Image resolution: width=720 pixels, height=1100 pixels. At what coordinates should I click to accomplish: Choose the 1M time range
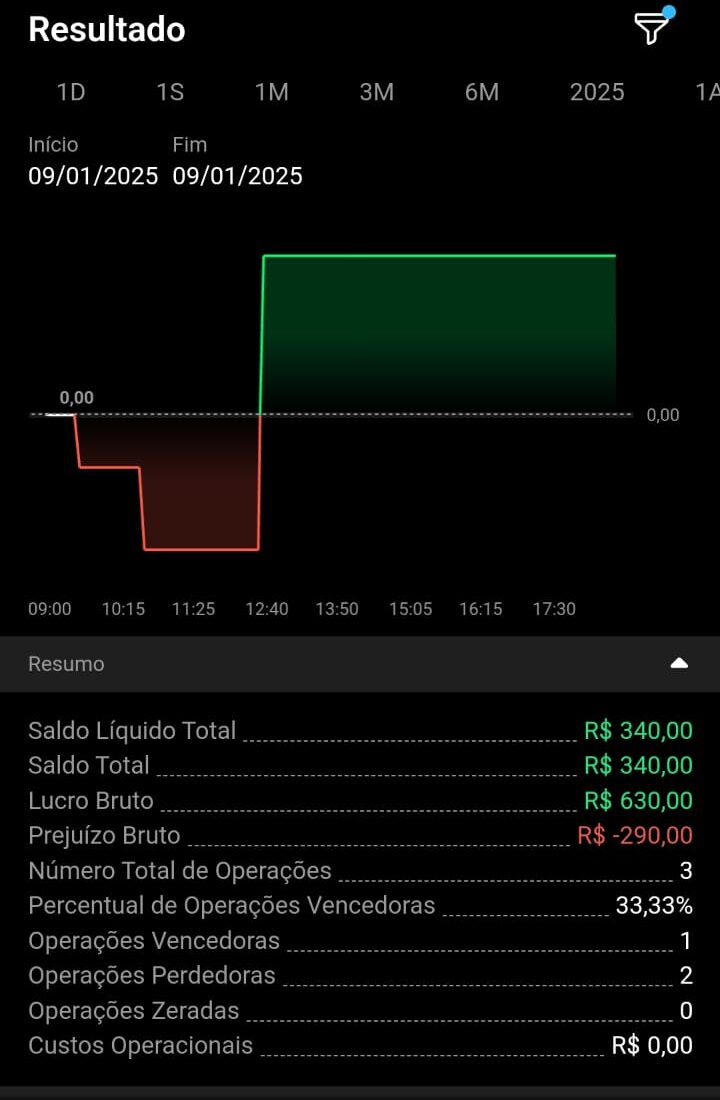click(271, 92)
